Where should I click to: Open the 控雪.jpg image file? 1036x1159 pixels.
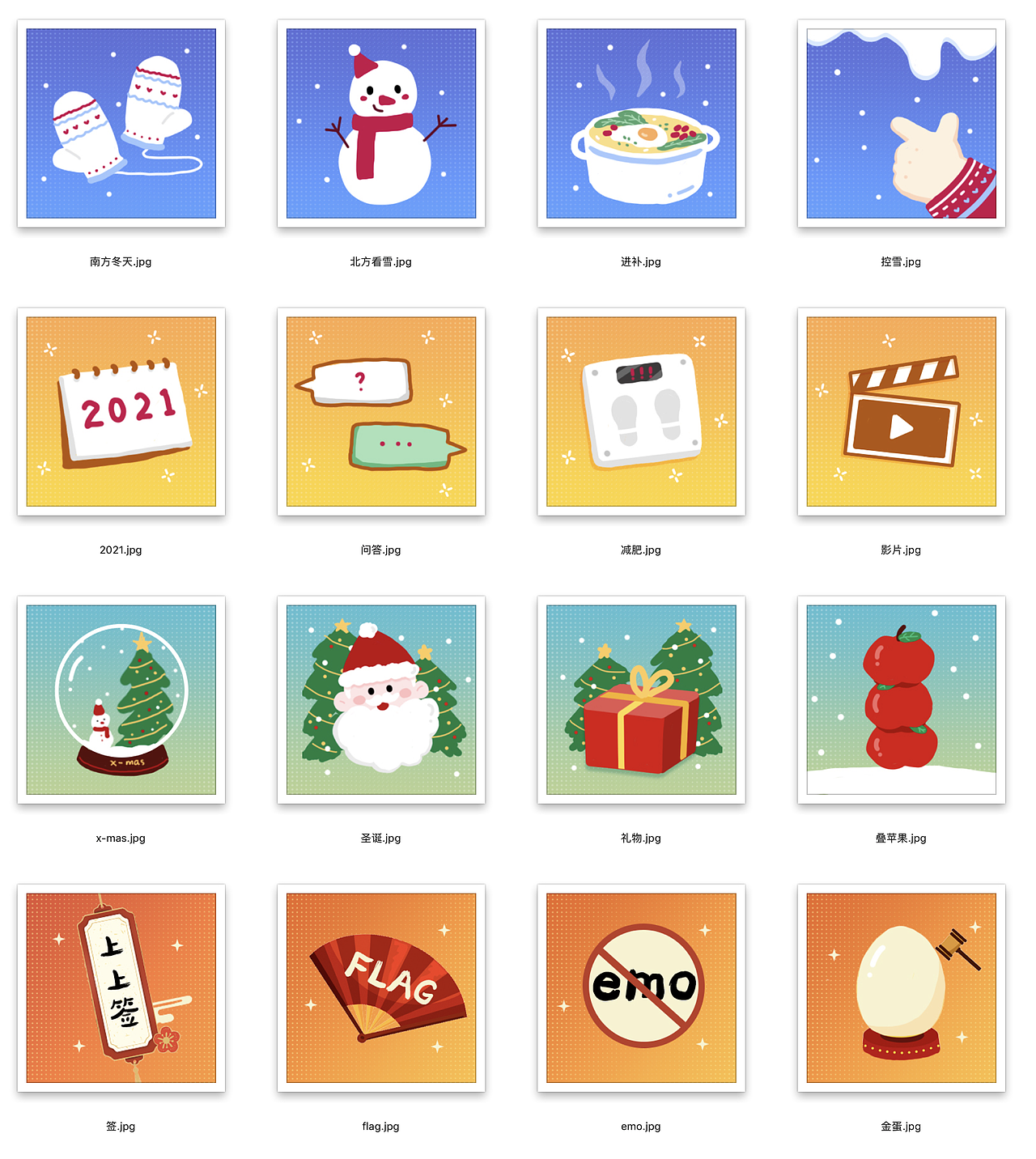tap(901, 124)
